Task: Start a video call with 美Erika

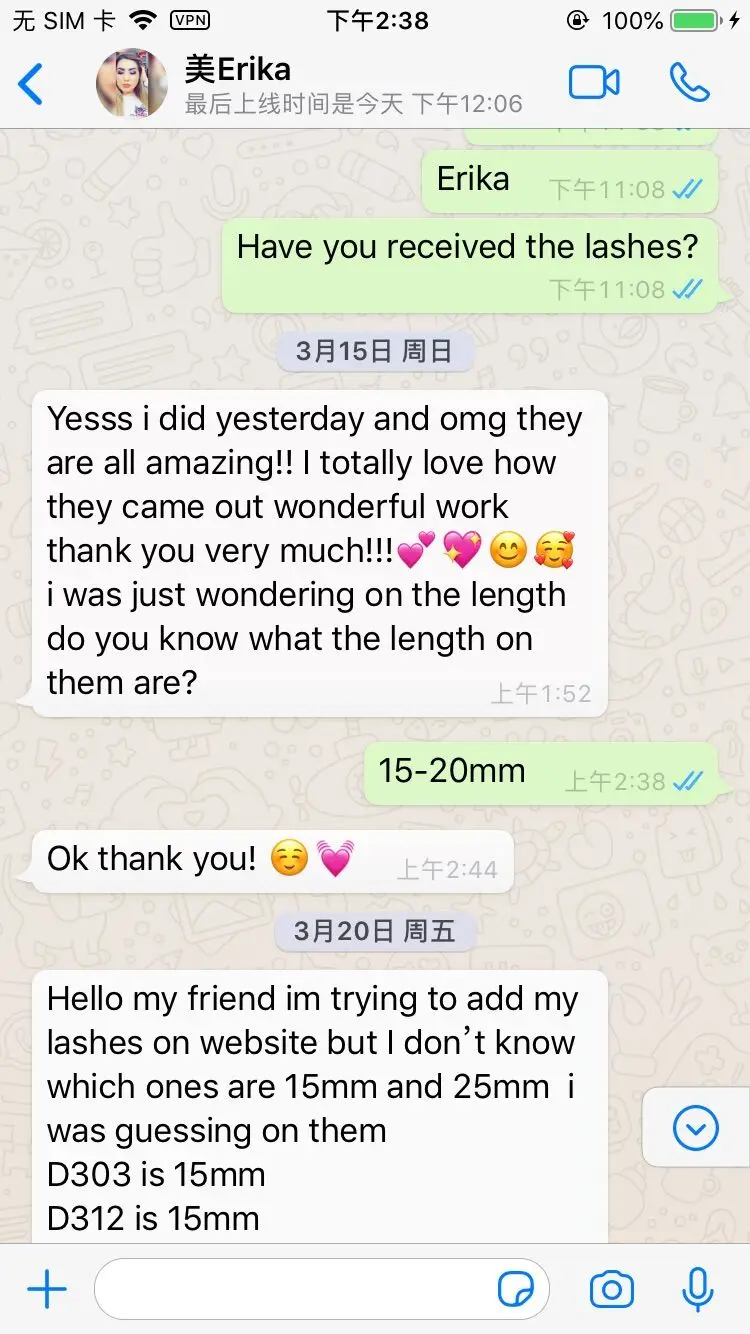Action: pyautogui.click(x=594, y=83)
